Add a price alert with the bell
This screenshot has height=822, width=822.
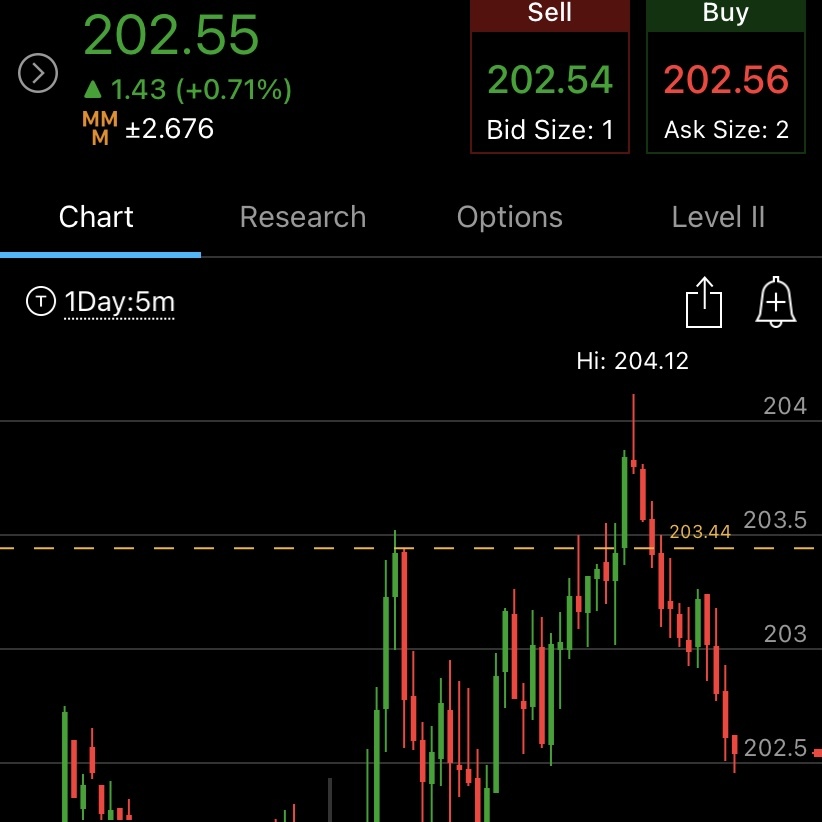click(x=776, y=301)
